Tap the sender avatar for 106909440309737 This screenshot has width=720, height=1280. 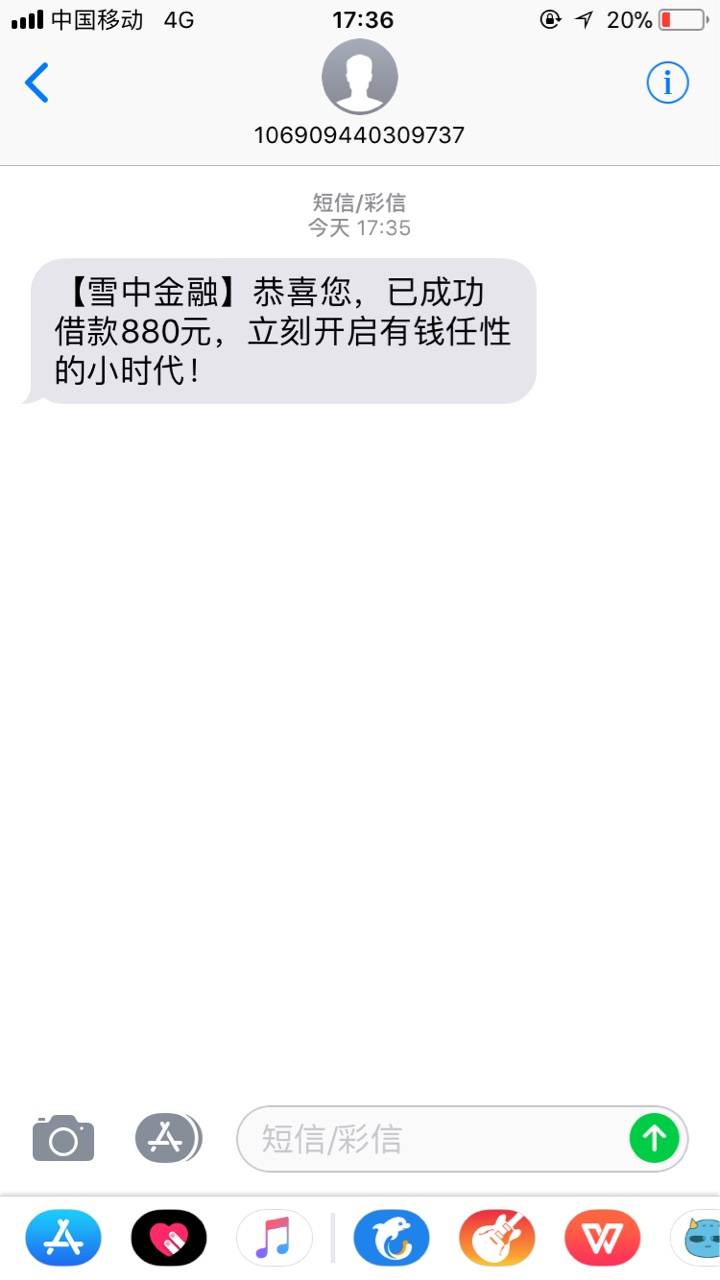click(x=360, y=77)
